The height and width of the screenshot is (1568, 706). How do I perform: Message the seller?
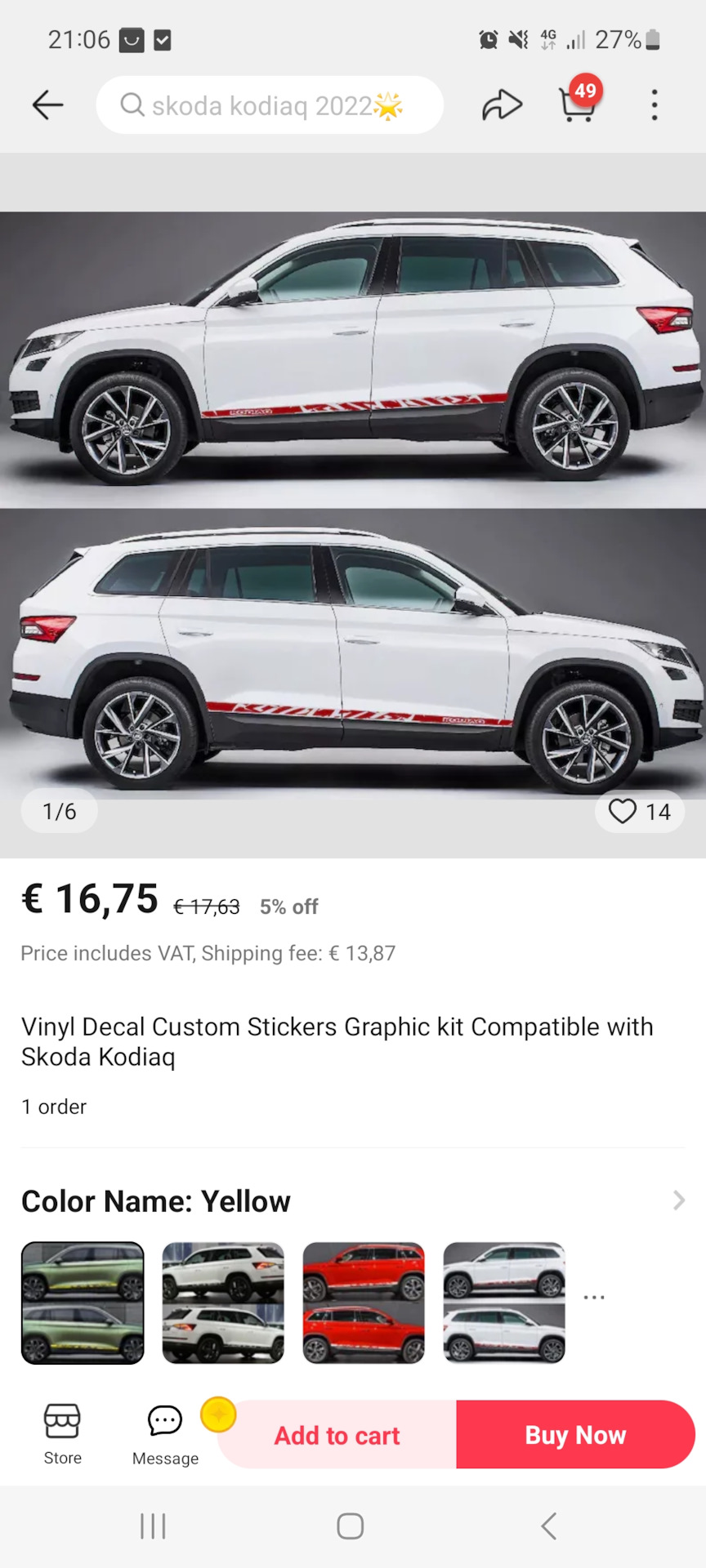[x=165, y=1436]
